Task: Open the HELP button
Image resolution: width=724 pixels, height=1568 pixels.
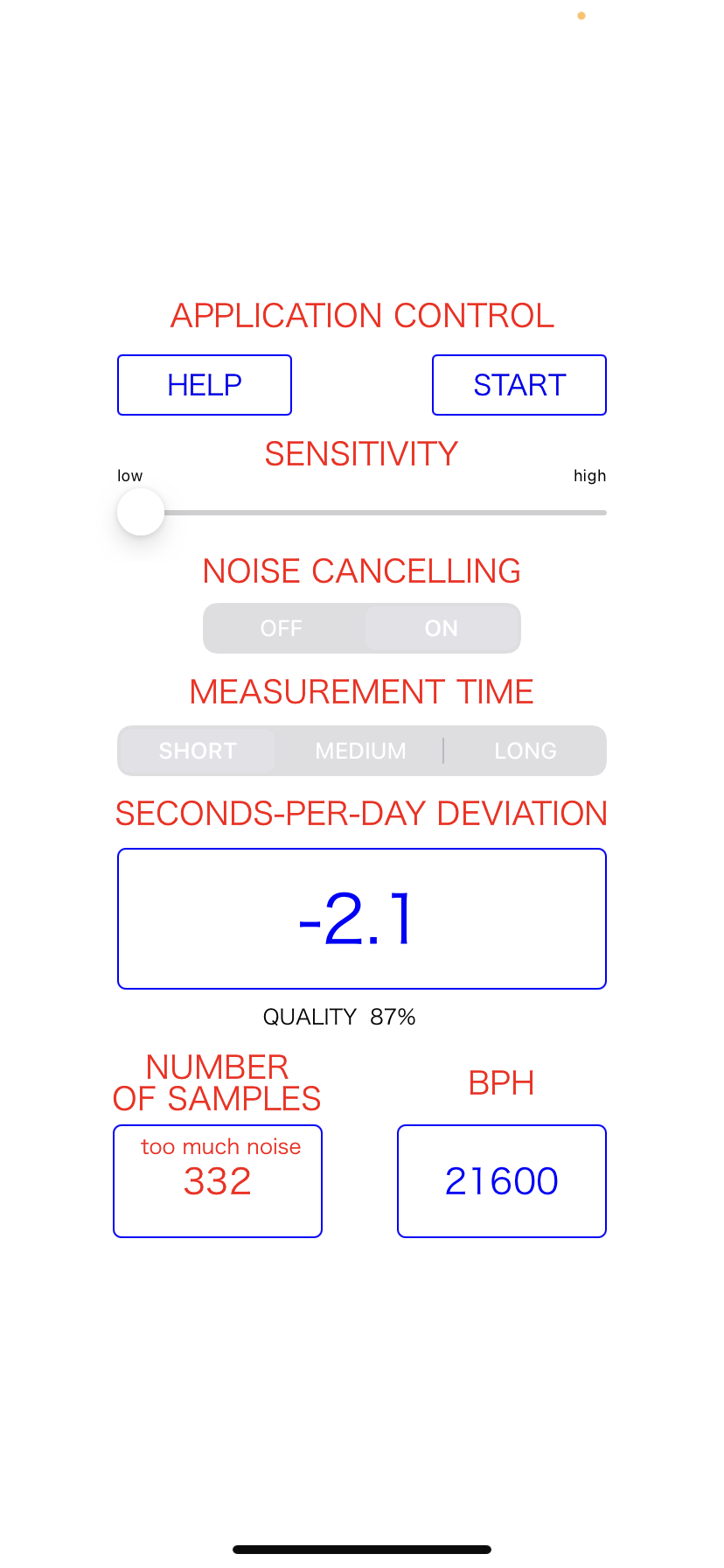Action: click(x=205, y=385)
